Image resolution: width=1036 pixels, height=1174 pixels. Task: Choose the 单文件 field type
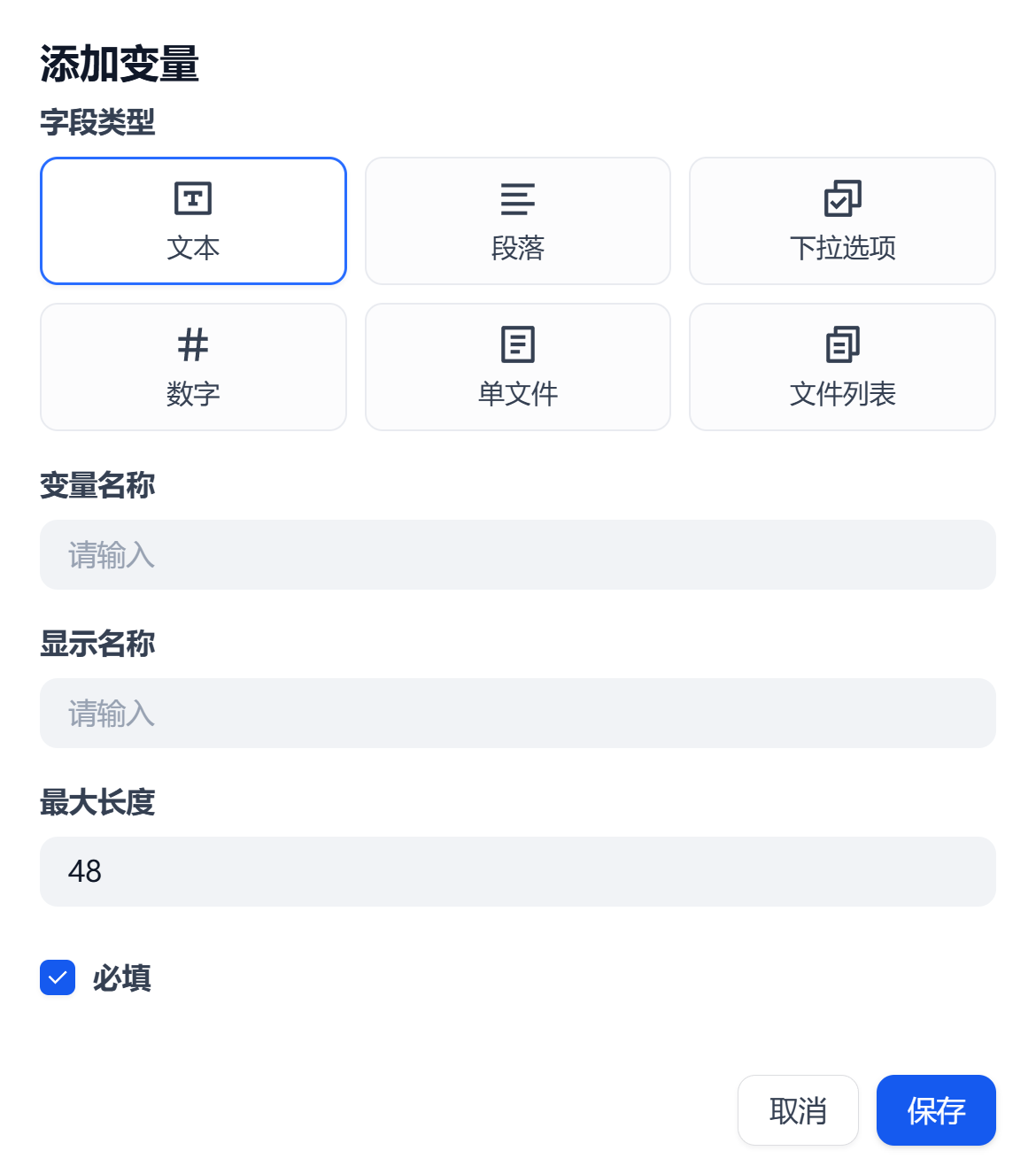(x=517, y=367)
